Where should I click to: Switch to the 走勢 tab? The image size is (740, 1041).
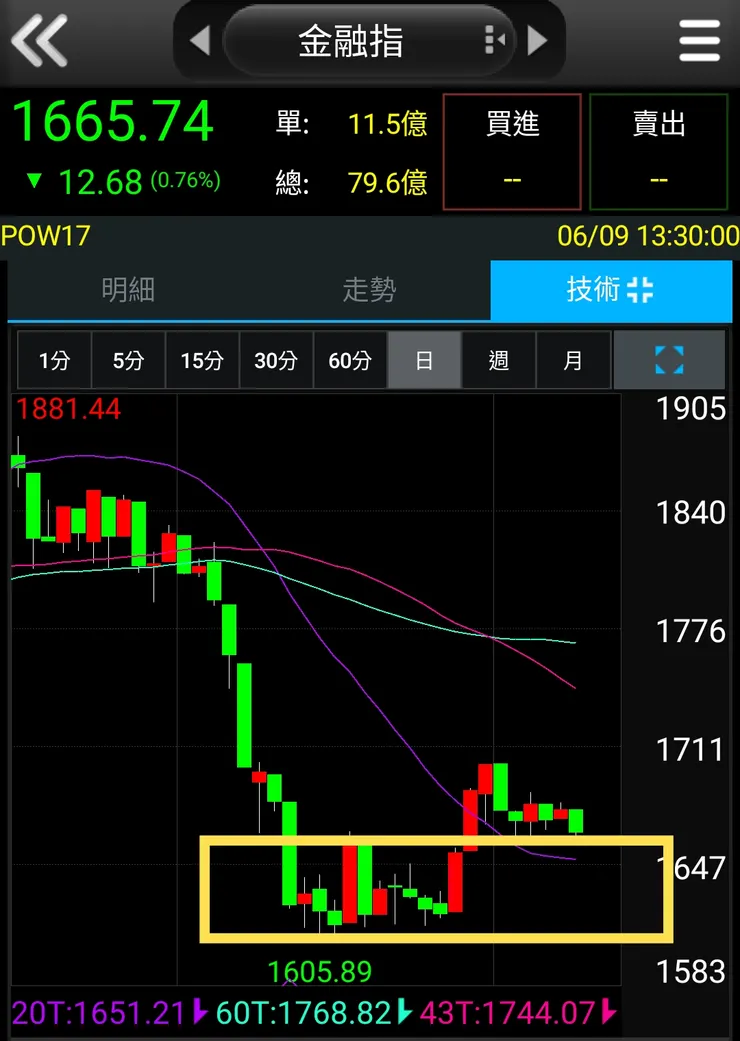pos(369,290)
